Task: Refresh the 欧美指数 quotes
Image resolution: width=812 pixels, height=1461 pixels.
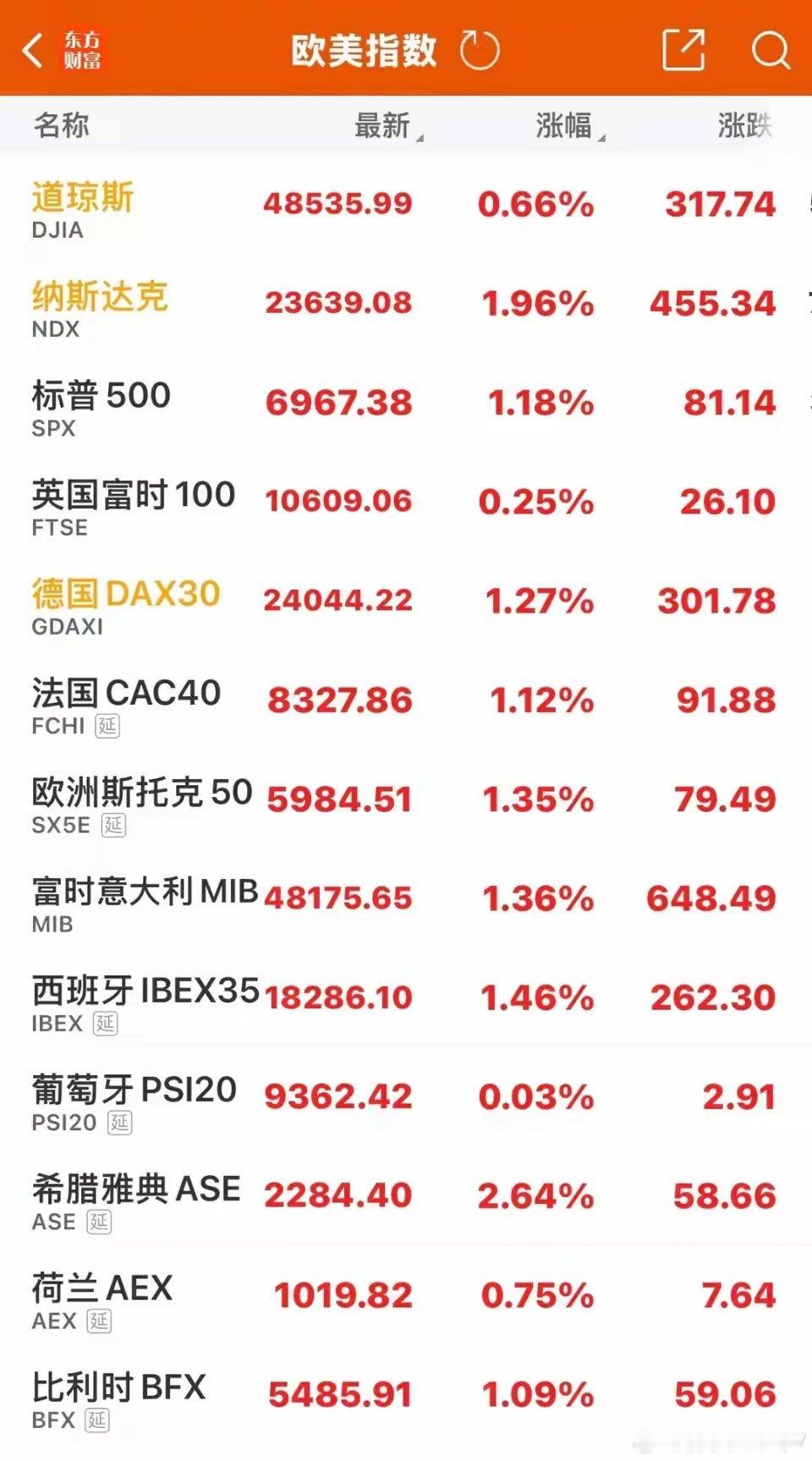Action: 480,51
